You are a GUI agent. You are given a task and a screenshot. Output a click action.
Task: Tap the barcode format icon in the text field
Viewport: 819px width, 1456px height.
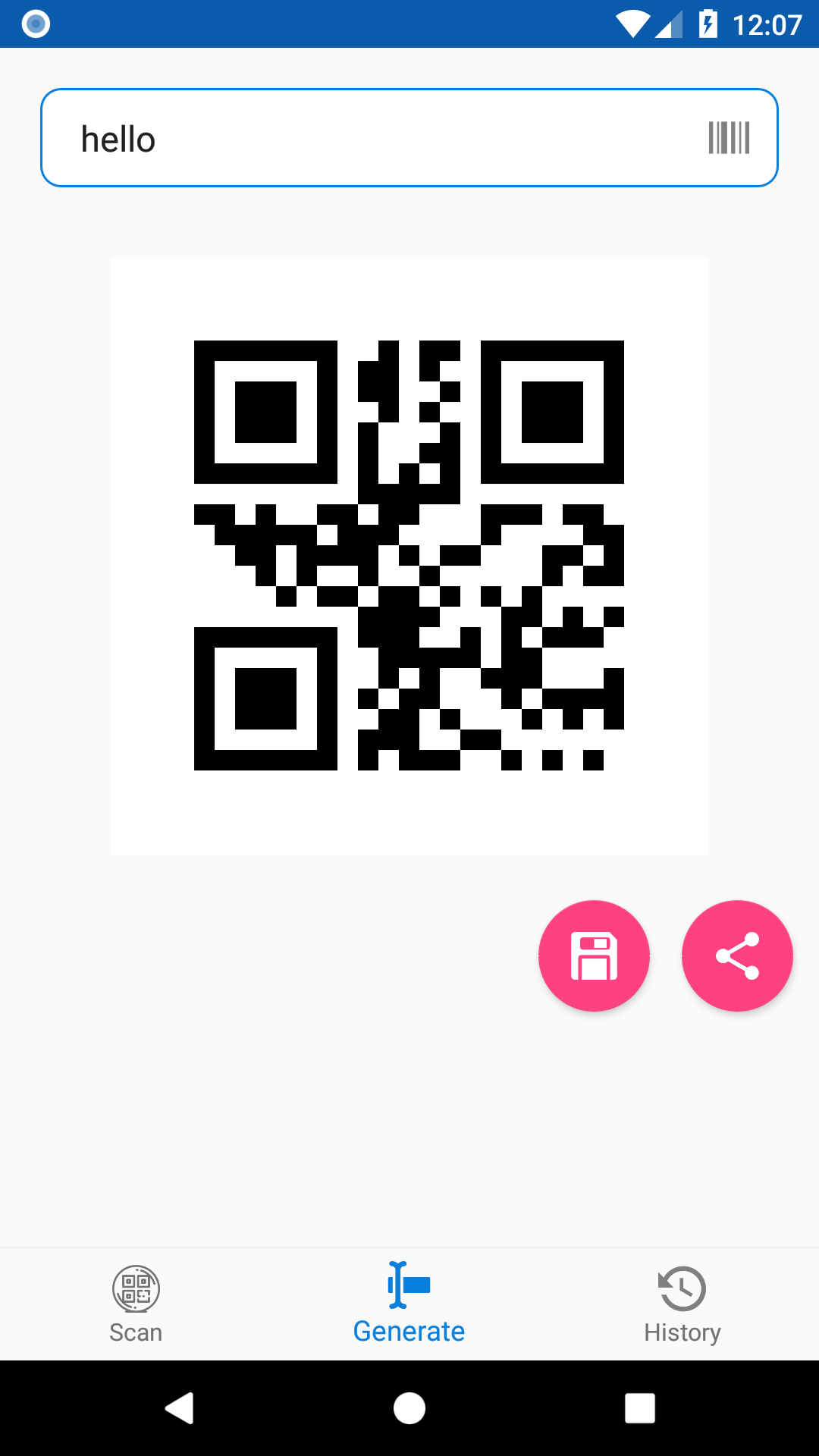(730, 138)
